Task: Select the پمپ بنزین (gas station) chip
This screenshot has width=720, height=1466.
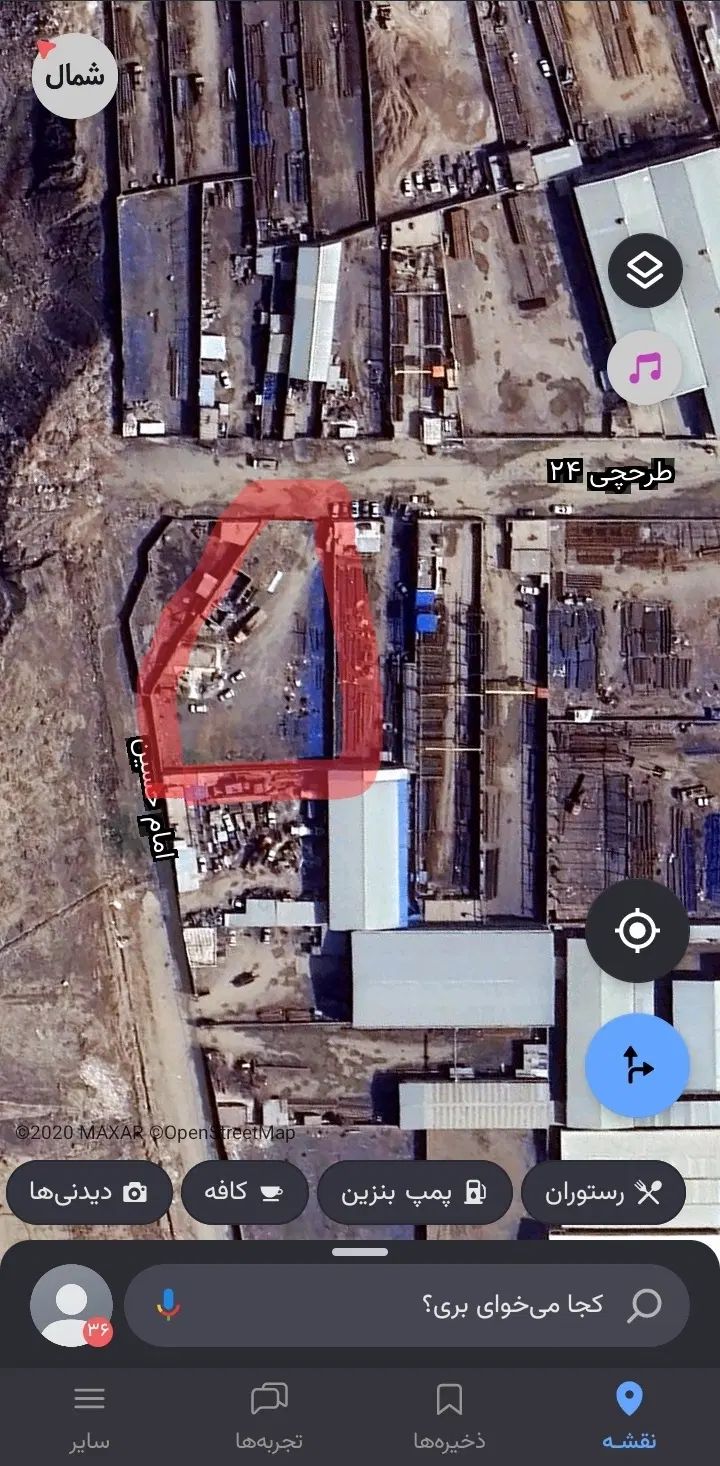Action: pyautogui.click(x=414, y=1193)
